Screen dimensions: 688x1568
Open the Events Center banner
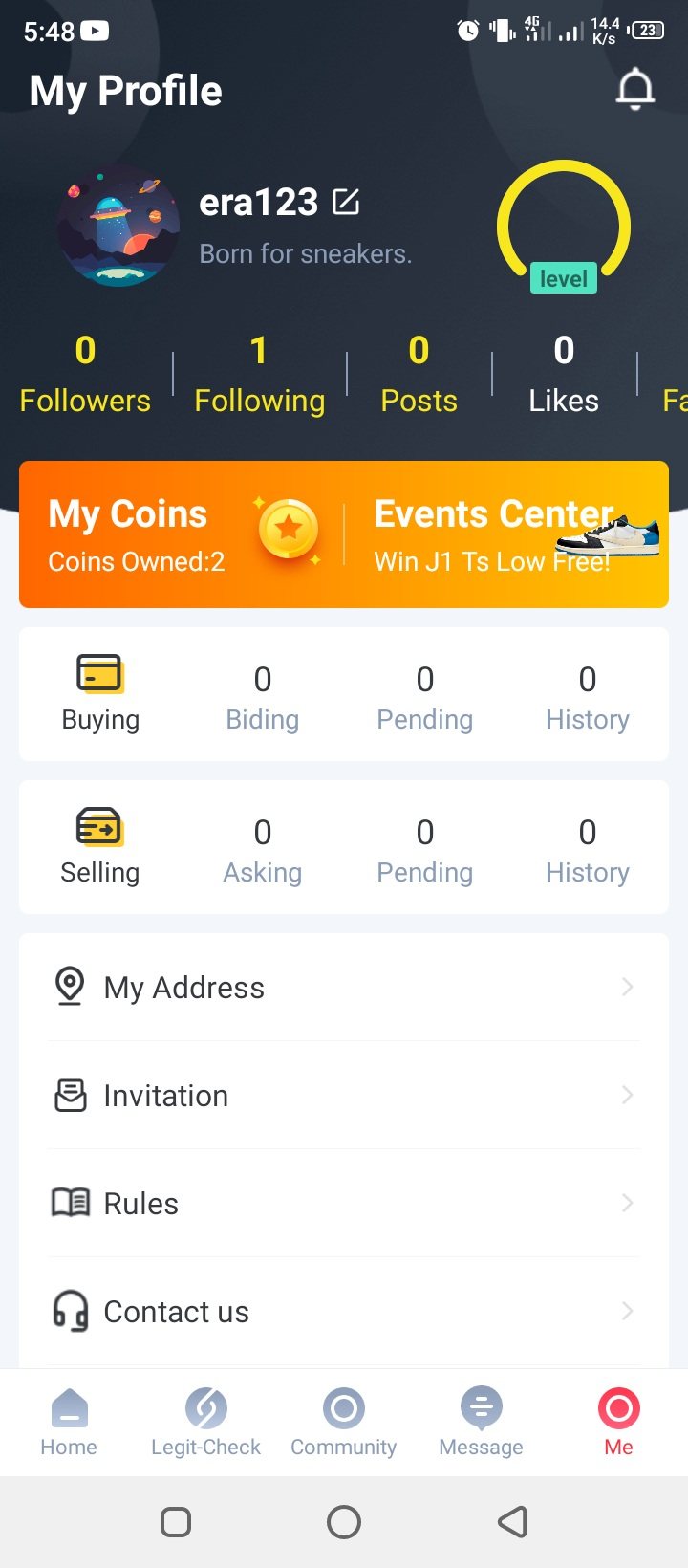coord(506,535)
